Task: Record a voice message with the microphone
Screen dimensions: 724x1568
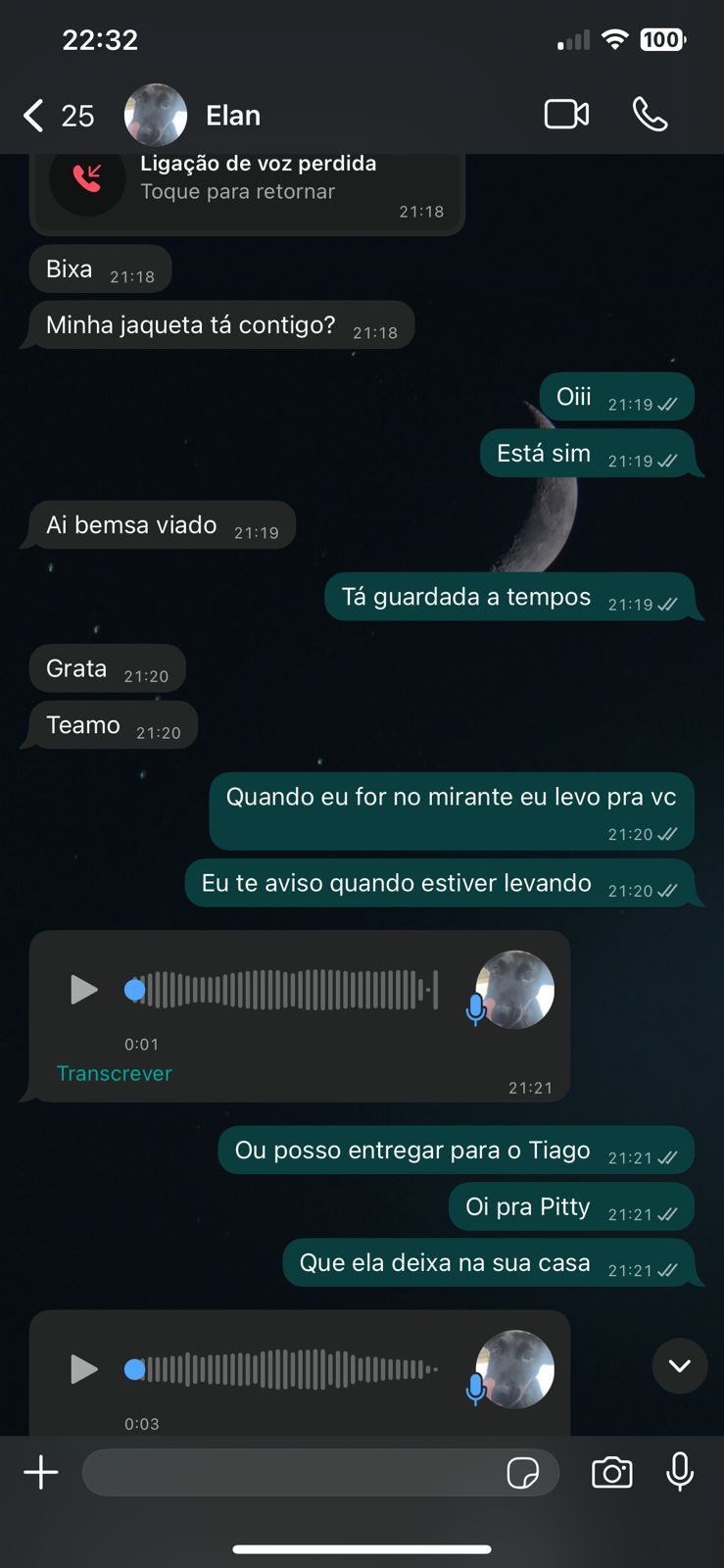Action: click(680, 1472)
